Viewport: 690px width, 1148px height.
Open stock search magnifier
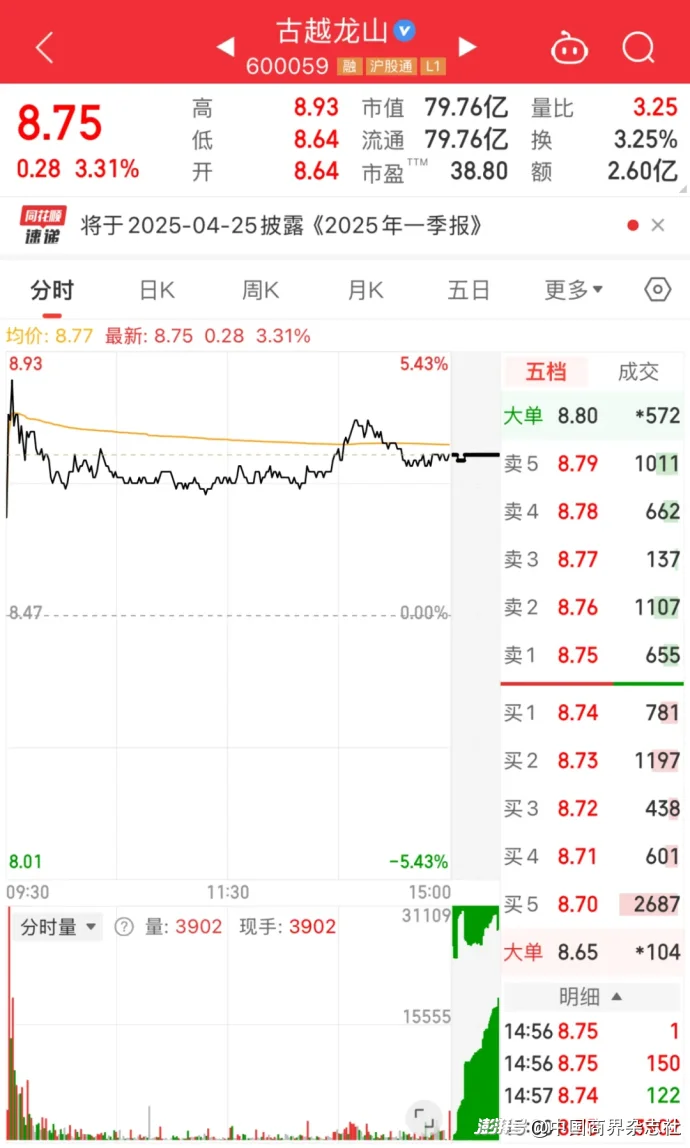pyautogui.click(x=638, y=48)
